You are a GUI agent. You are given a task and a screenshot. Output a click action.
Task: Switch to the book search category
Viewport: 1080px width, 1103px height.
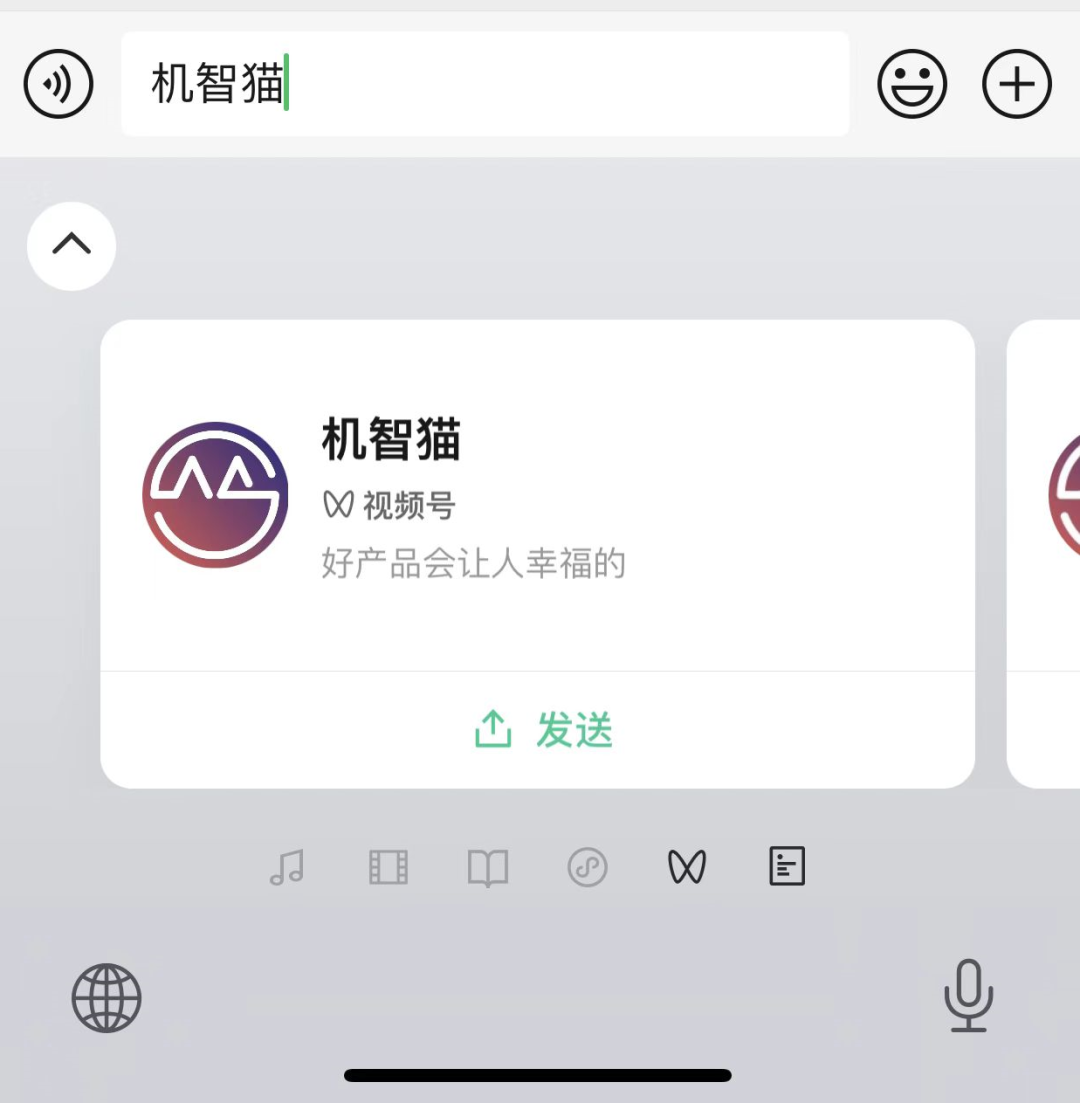(488, 867)
